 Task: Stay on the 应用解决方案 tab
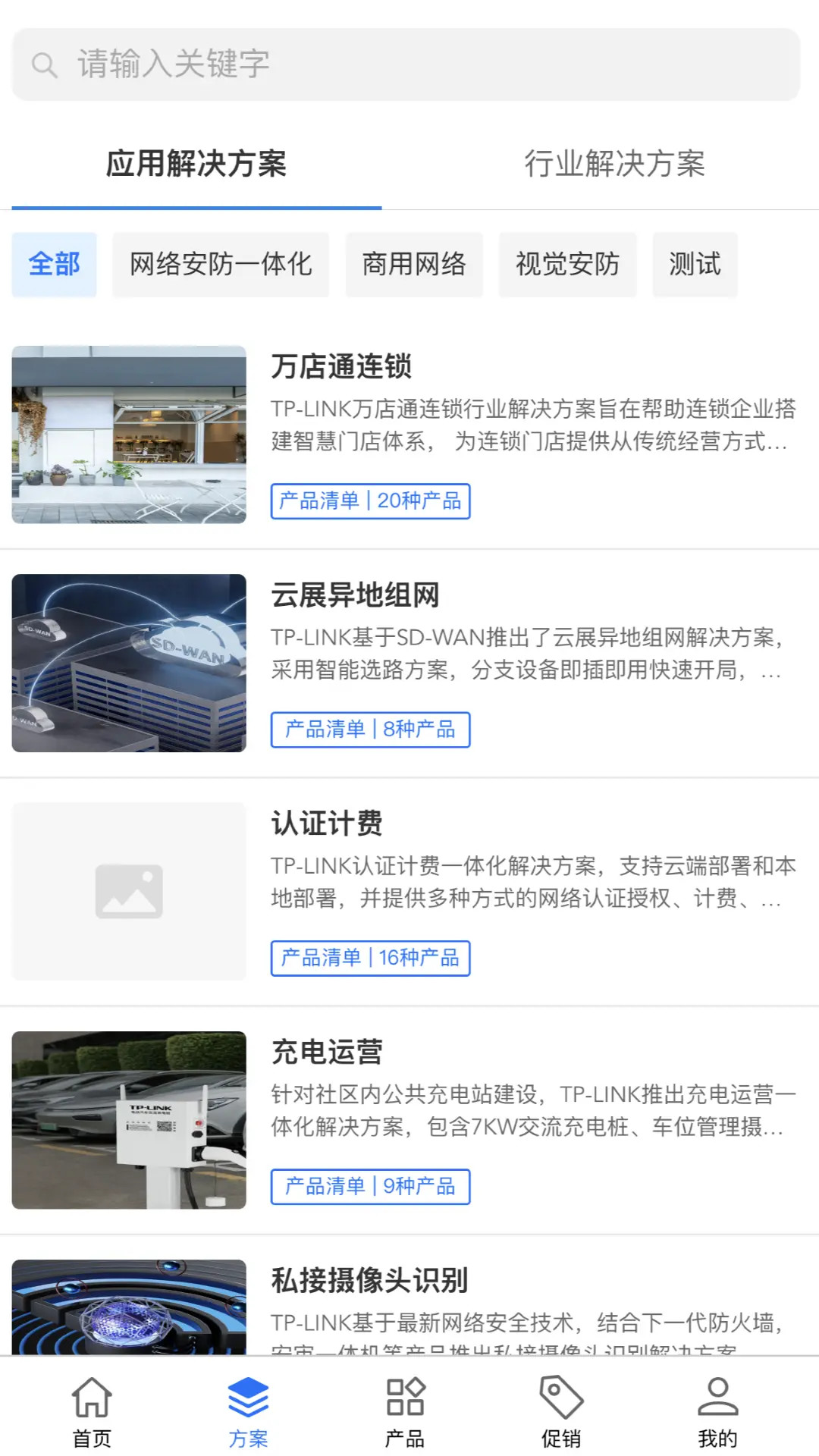[x=197, y=163]
